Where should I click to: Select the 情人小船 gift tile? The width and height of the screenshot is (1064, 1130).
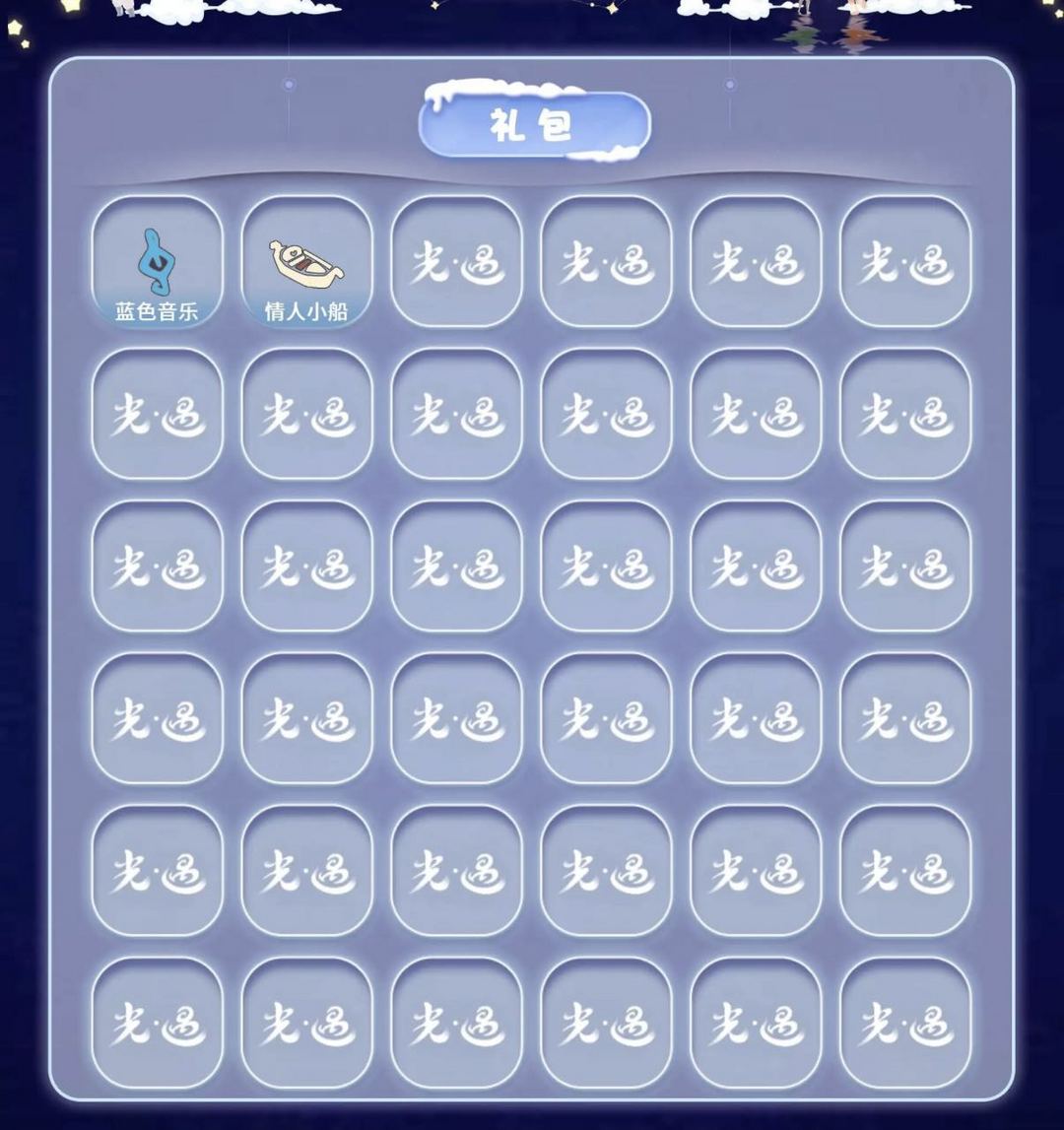[x=306, y=262]
